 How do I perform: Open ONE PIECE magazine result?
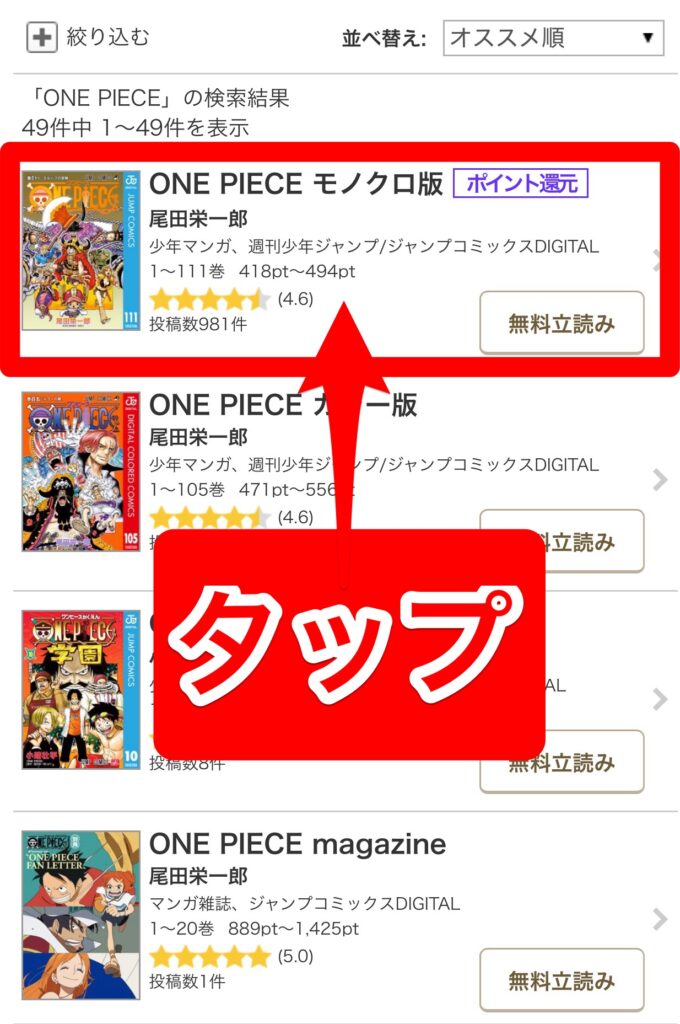click(297, 844)
